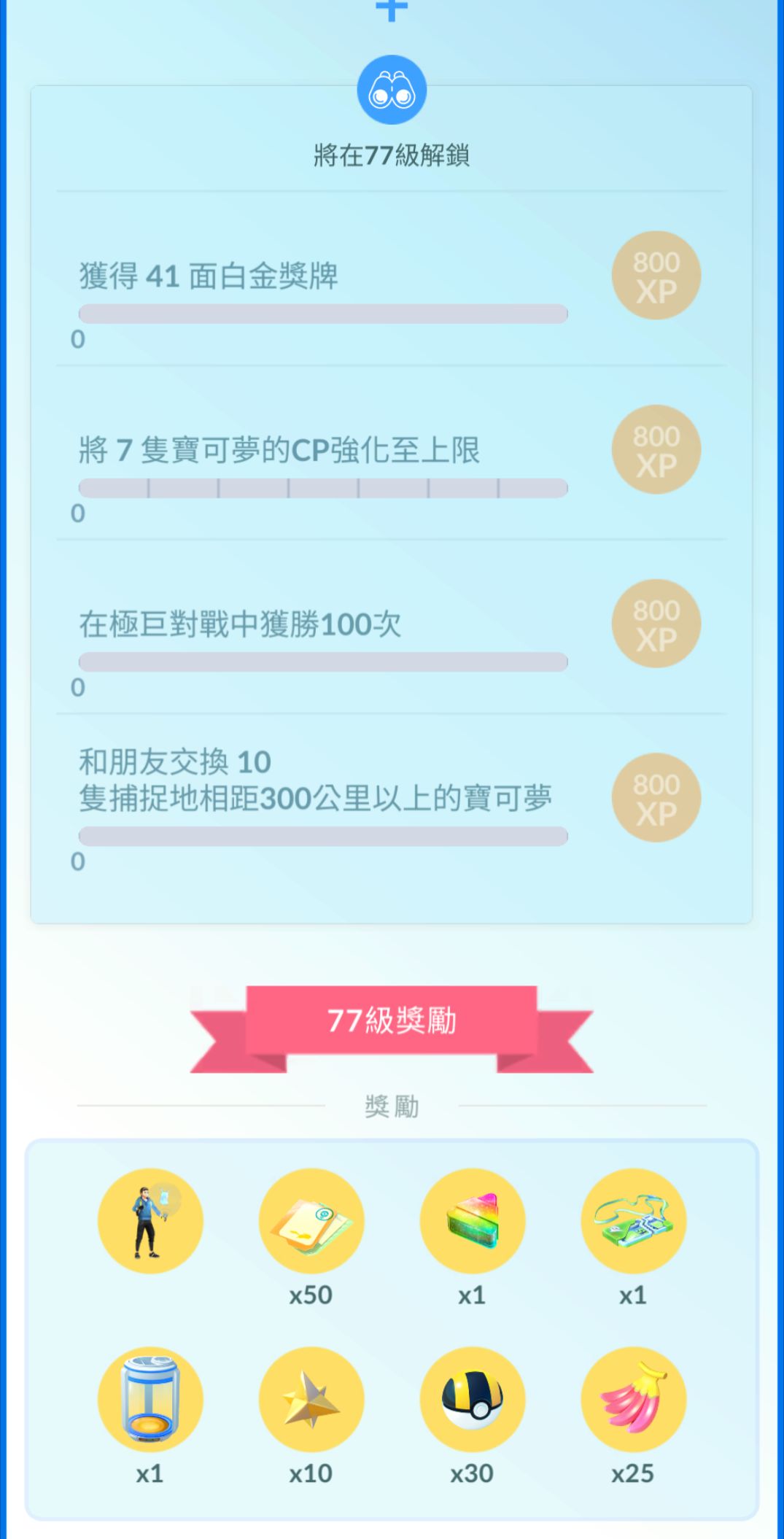The width and height of the screenshot is (784, 1539).
Task: View the gold star piece x10 reward
Action: tap(311, 1399)
